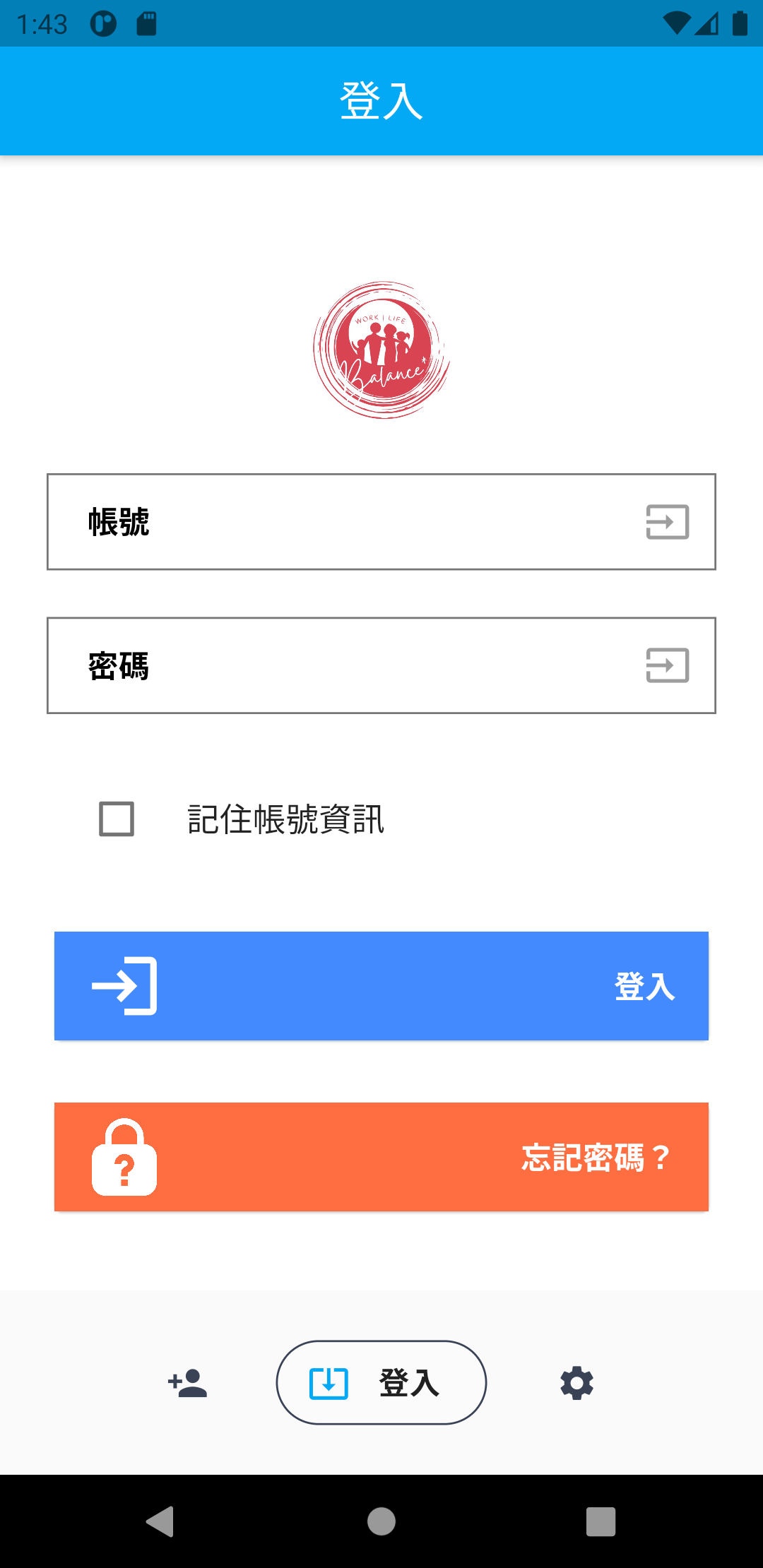
Task: Go to the system home screen
Action: pyautogui.click(x=381, y=1521)
